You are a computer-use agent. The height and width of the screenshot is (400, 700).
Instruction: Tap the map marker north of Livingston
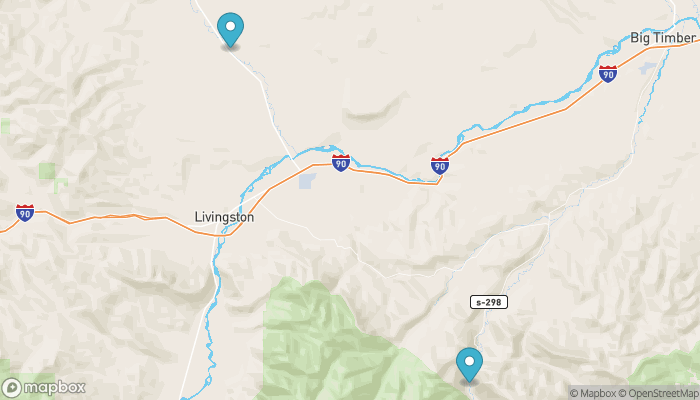point(231,28)
